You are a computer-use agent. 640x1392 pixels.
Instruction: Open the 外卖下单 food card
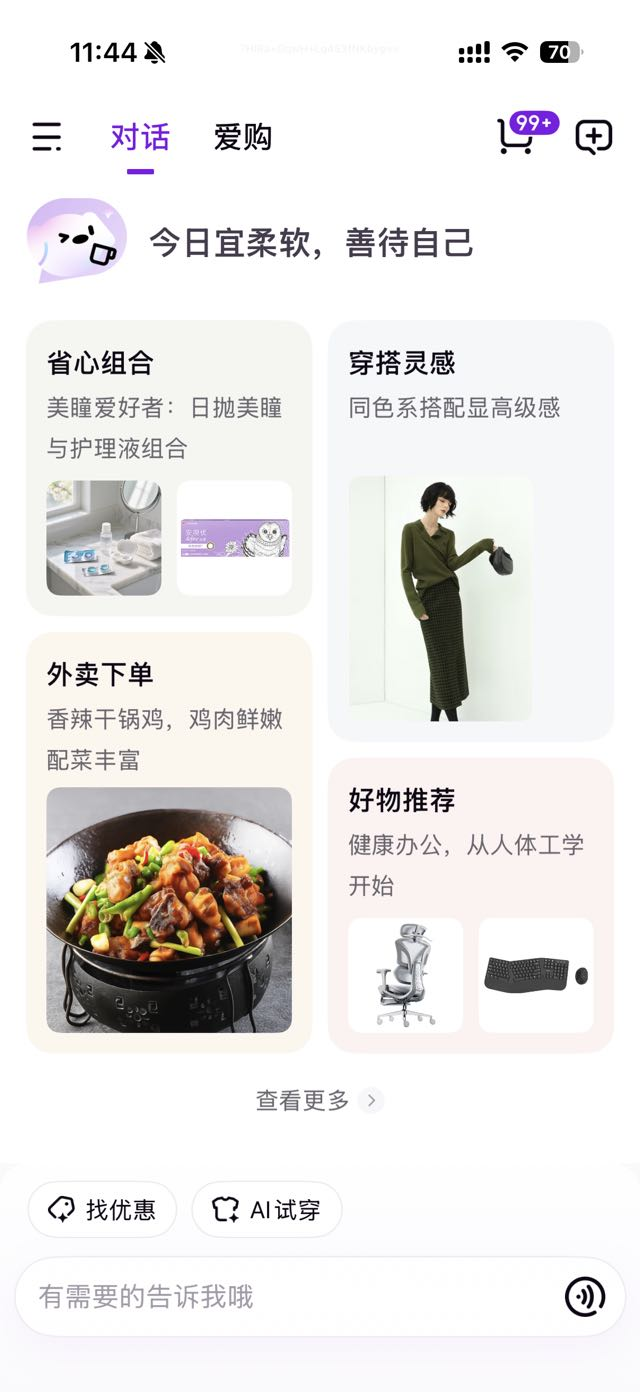pos(168,841)
